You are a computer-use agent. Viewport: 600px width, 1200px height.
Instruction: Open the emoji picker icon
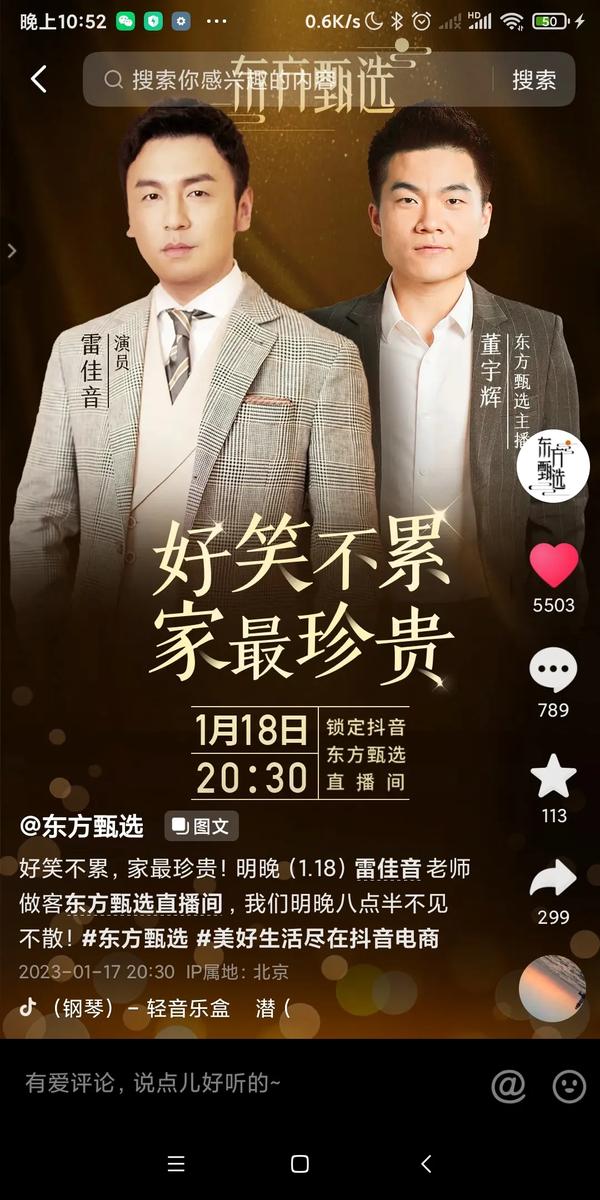tap(569, 1086)
